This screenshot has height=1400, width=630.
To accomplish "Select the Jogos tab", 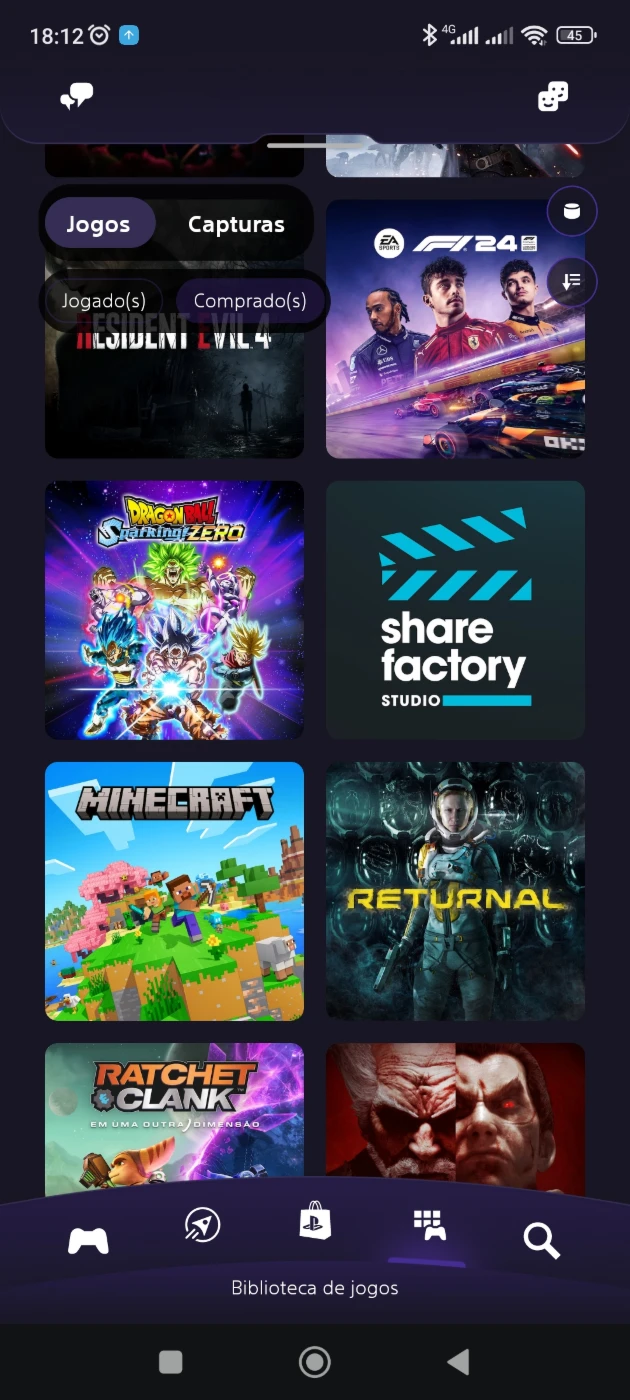I will pos(98,224).
